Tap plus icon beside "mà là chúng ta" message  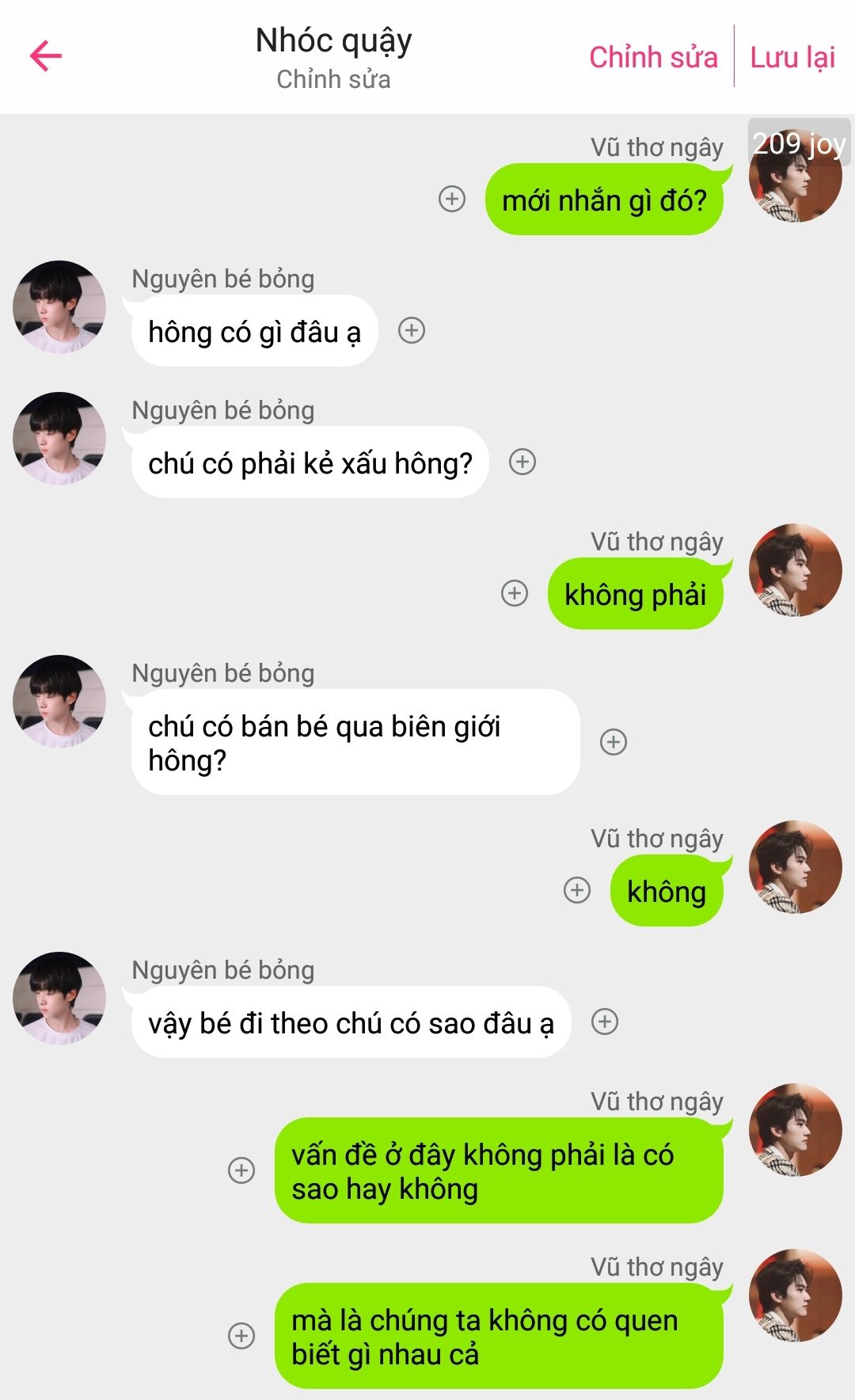coord(241,1336)
